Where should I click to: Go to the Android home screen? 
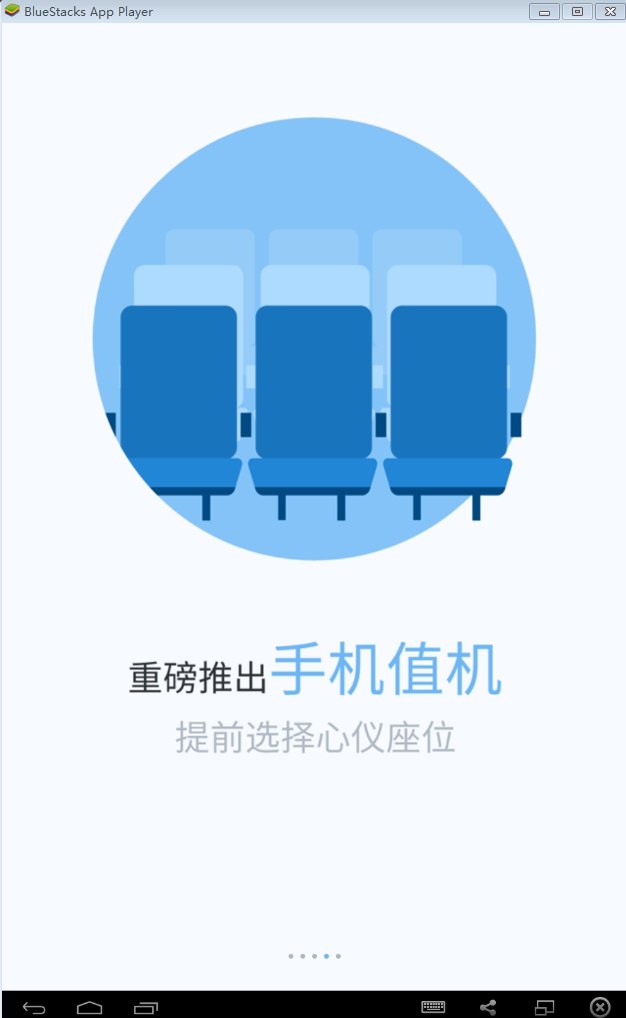[90, 1007]
